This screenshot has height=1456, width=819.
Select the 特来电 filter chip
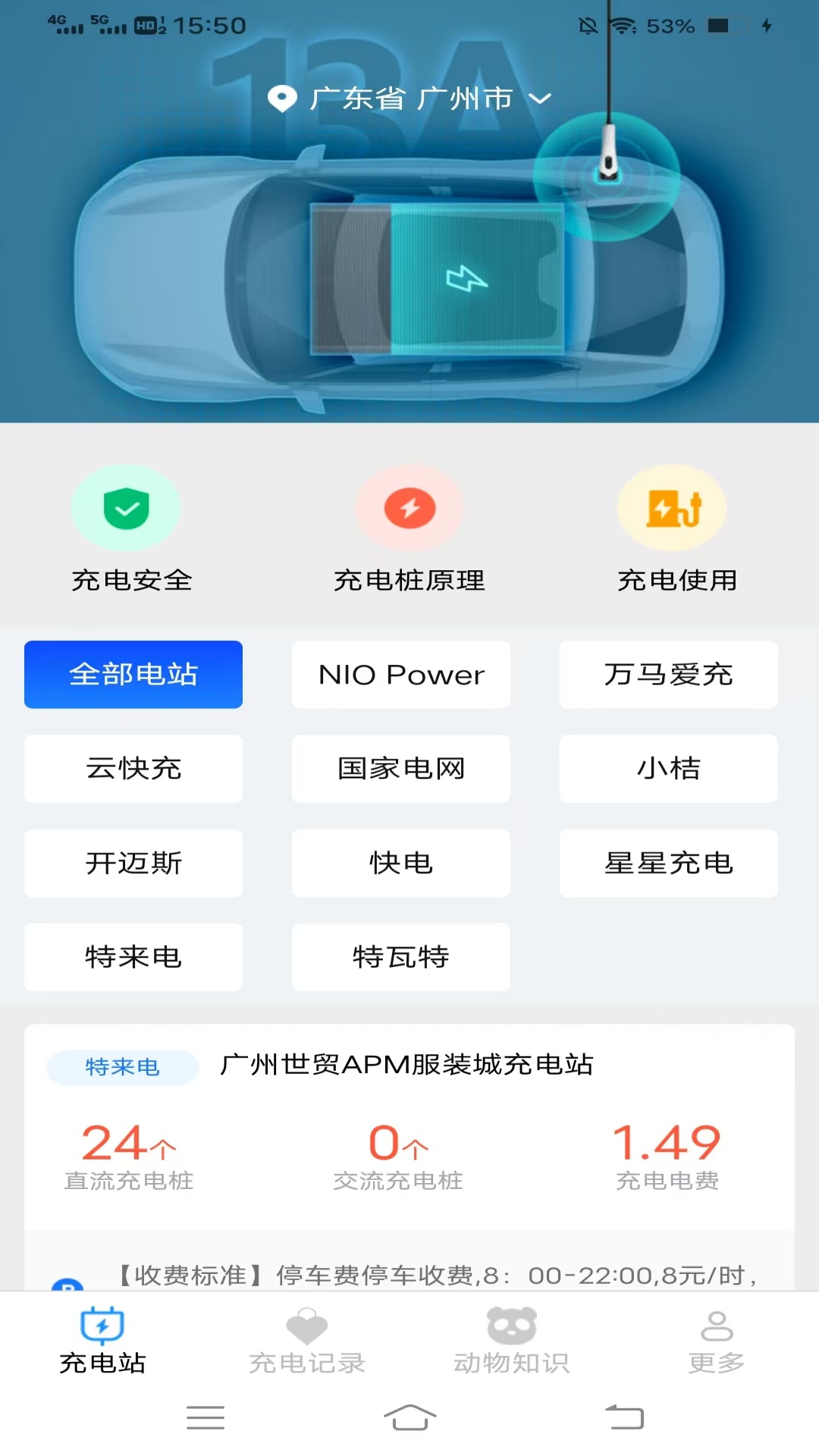coord(133,957)
